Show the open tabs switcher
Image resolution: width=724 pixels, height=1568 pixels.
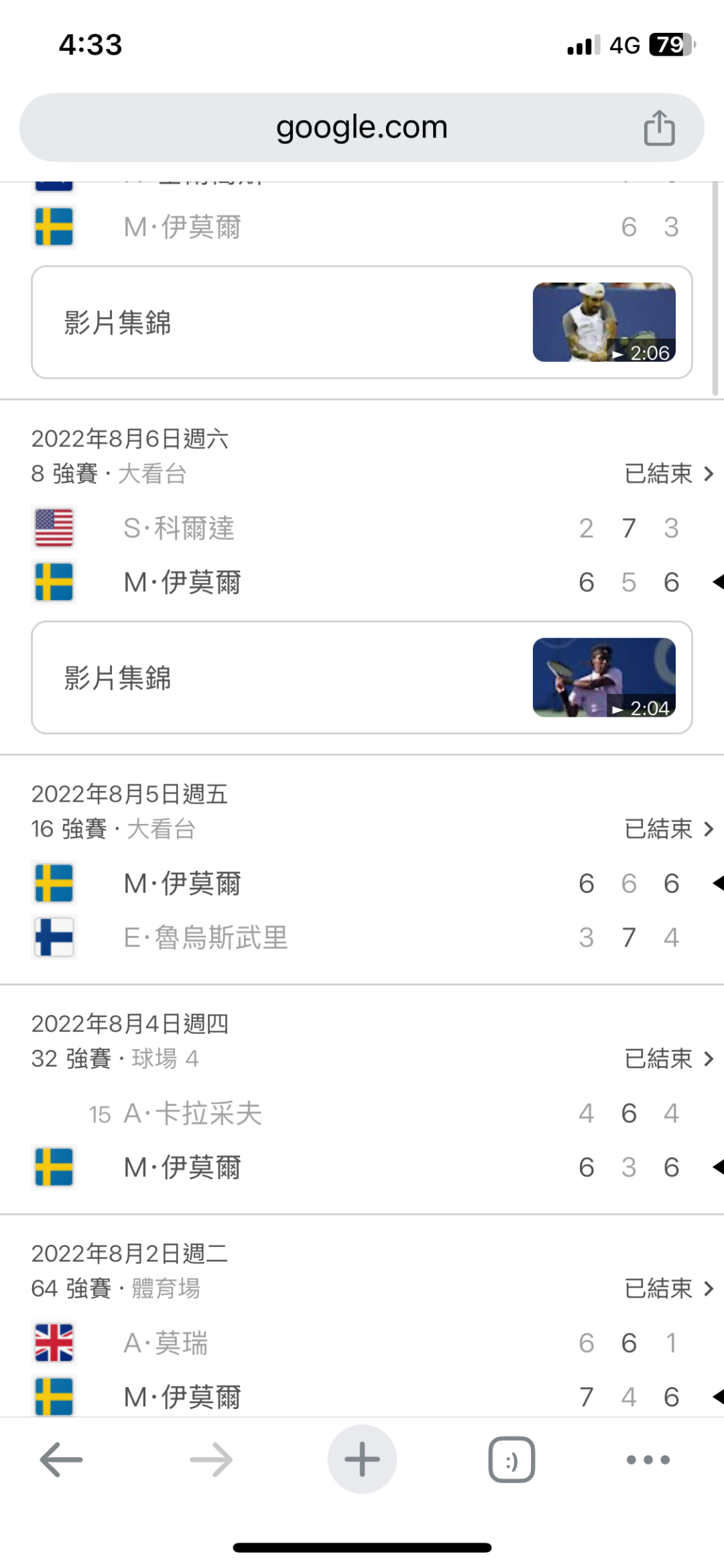click(x=511, y=1459)
